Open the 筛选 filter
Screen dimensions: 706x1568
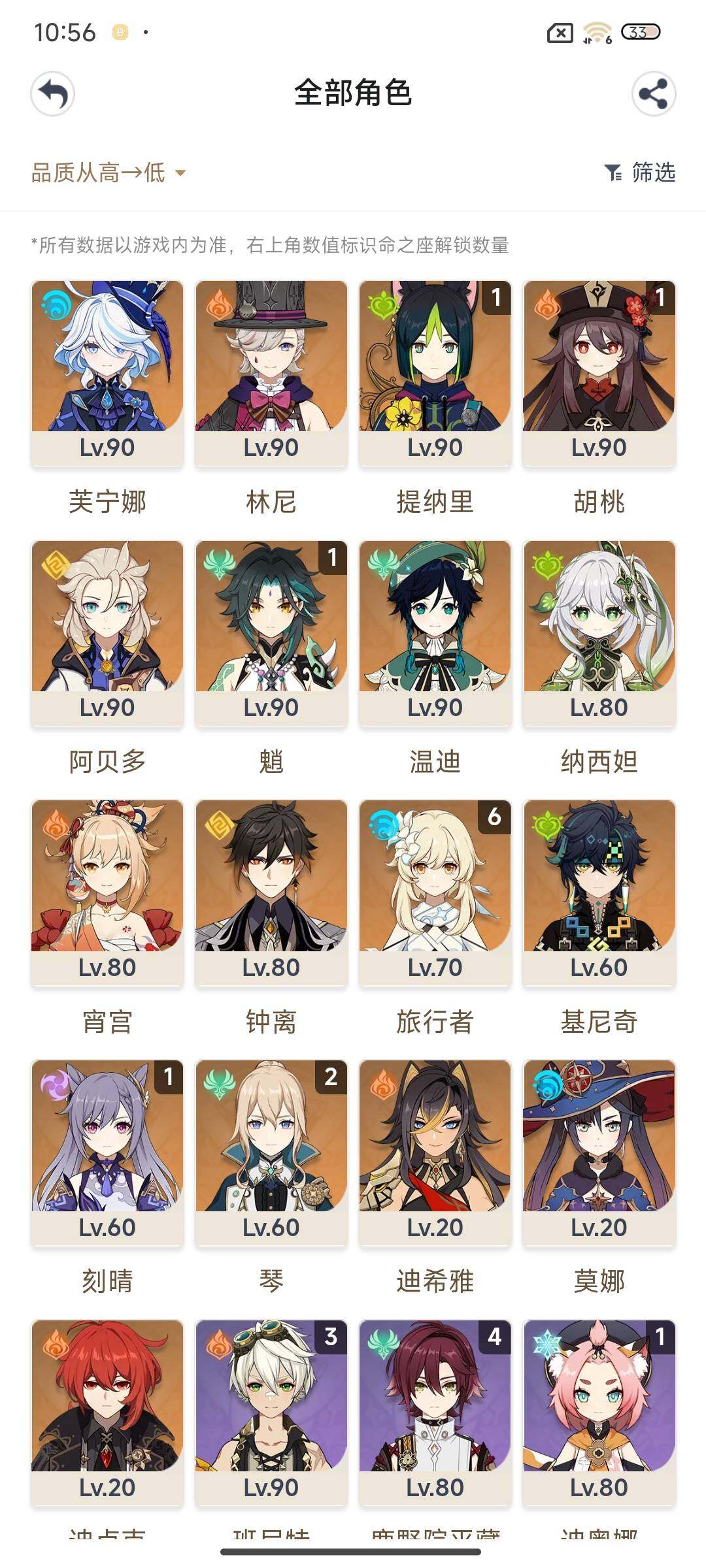(640, 172)
